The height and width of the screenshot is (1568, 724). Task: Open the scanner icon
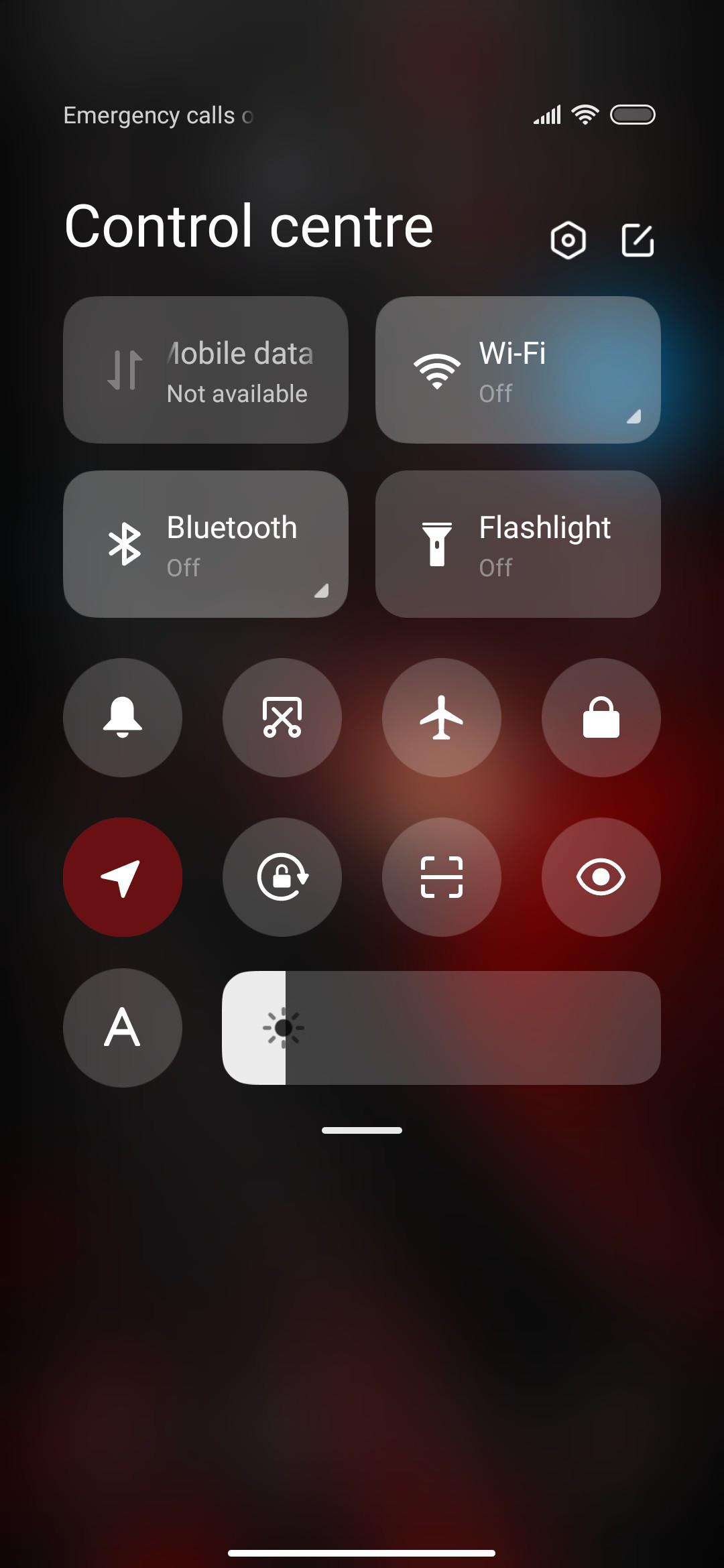(442, 877)
